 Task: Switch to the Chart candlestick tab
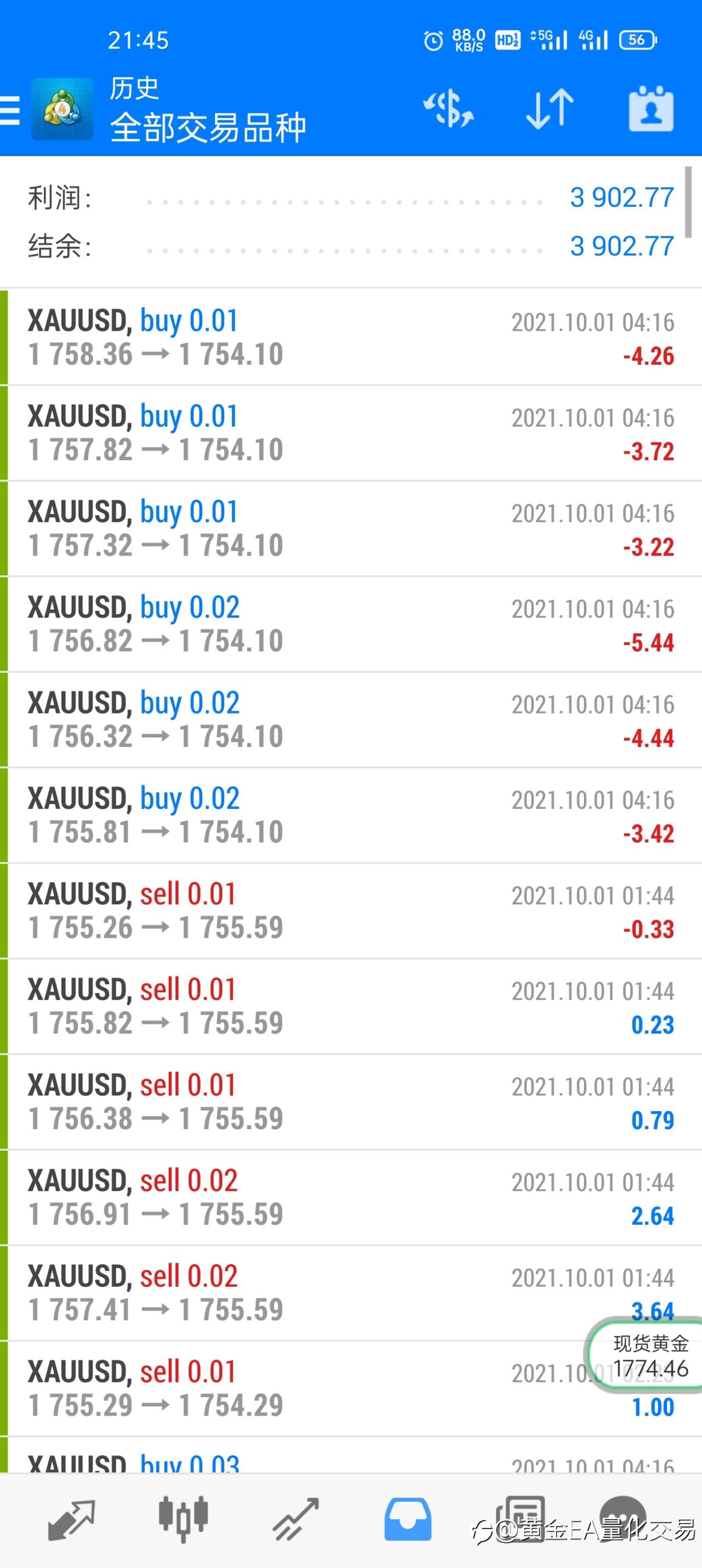(183, 1520)
